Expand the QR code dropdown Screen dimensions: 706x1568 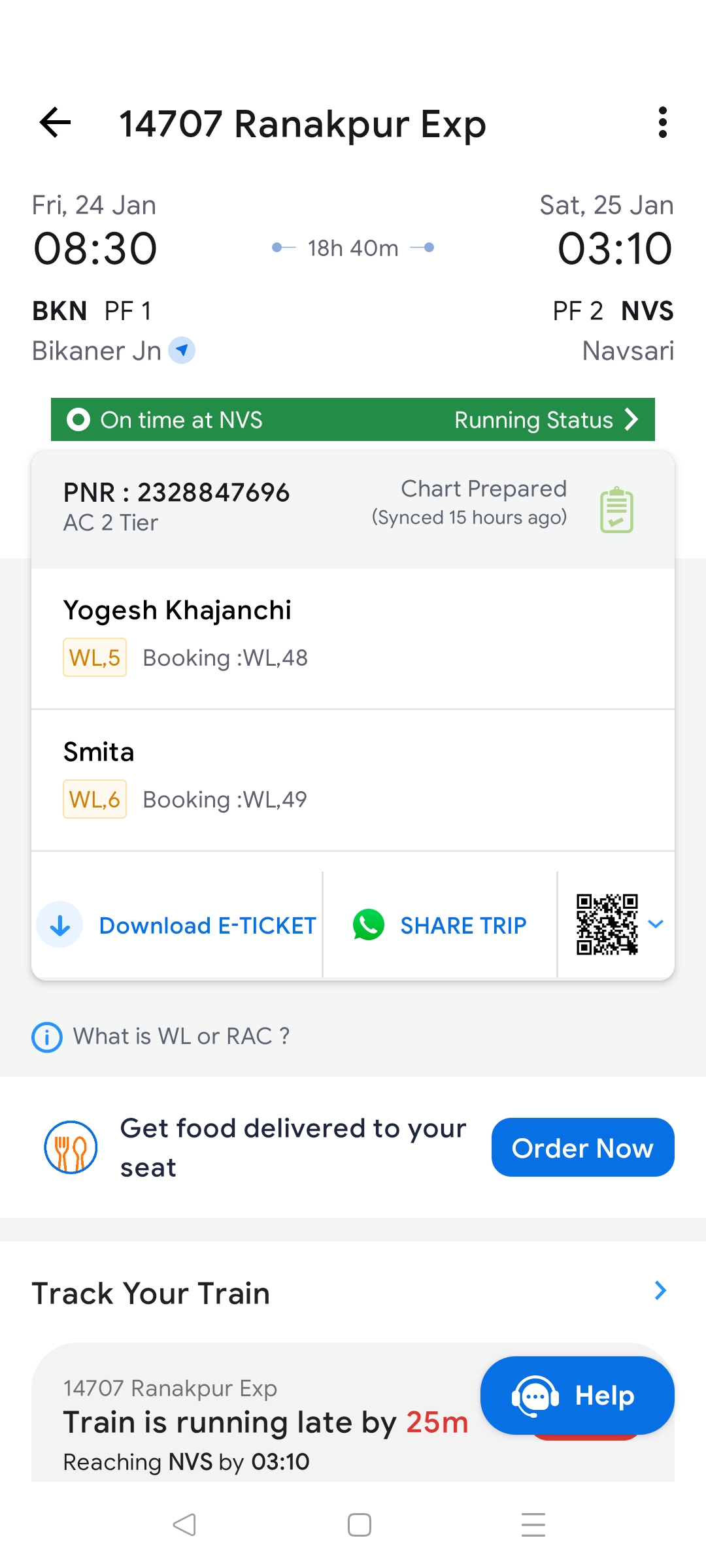point(656,924)
